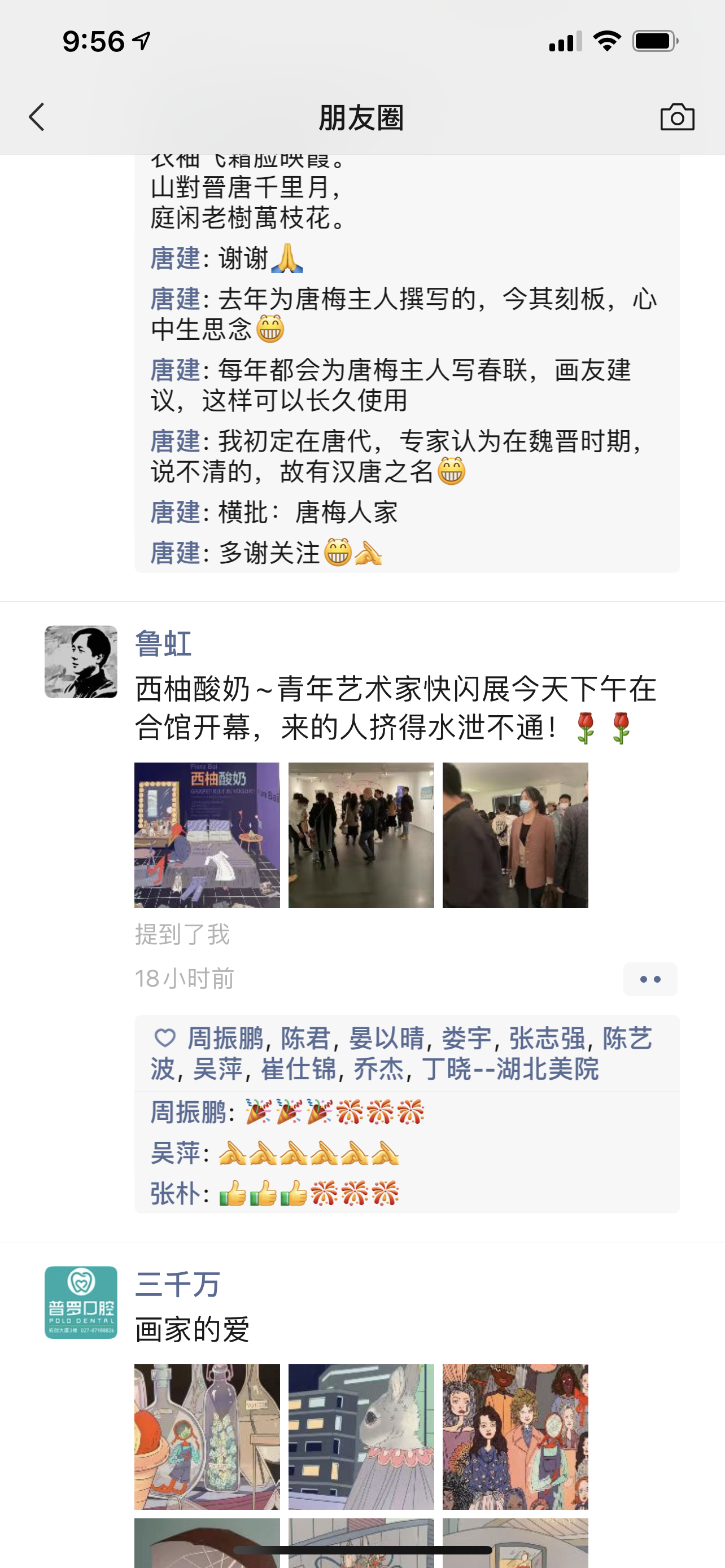
Task: View the gallery crowd photo in 鲁虹's post
Action: 361,835
